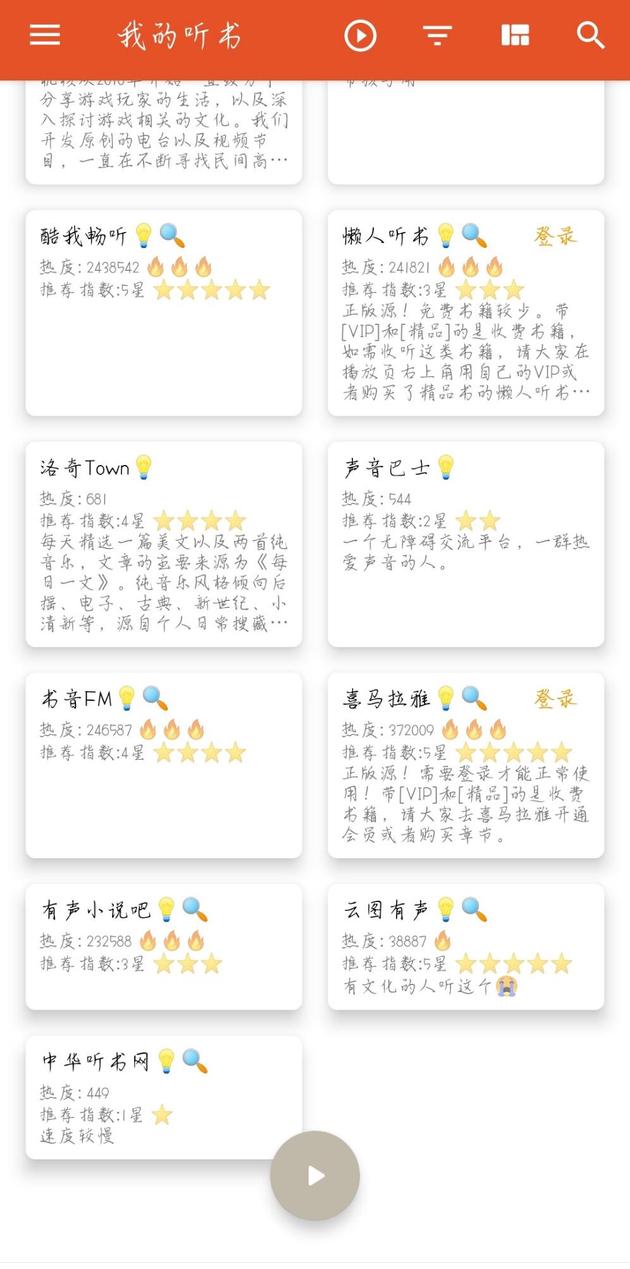Open the sort filter icon
Image resolution: width=630 pixels, height=1269 pixels.
(x=437, y=36)
